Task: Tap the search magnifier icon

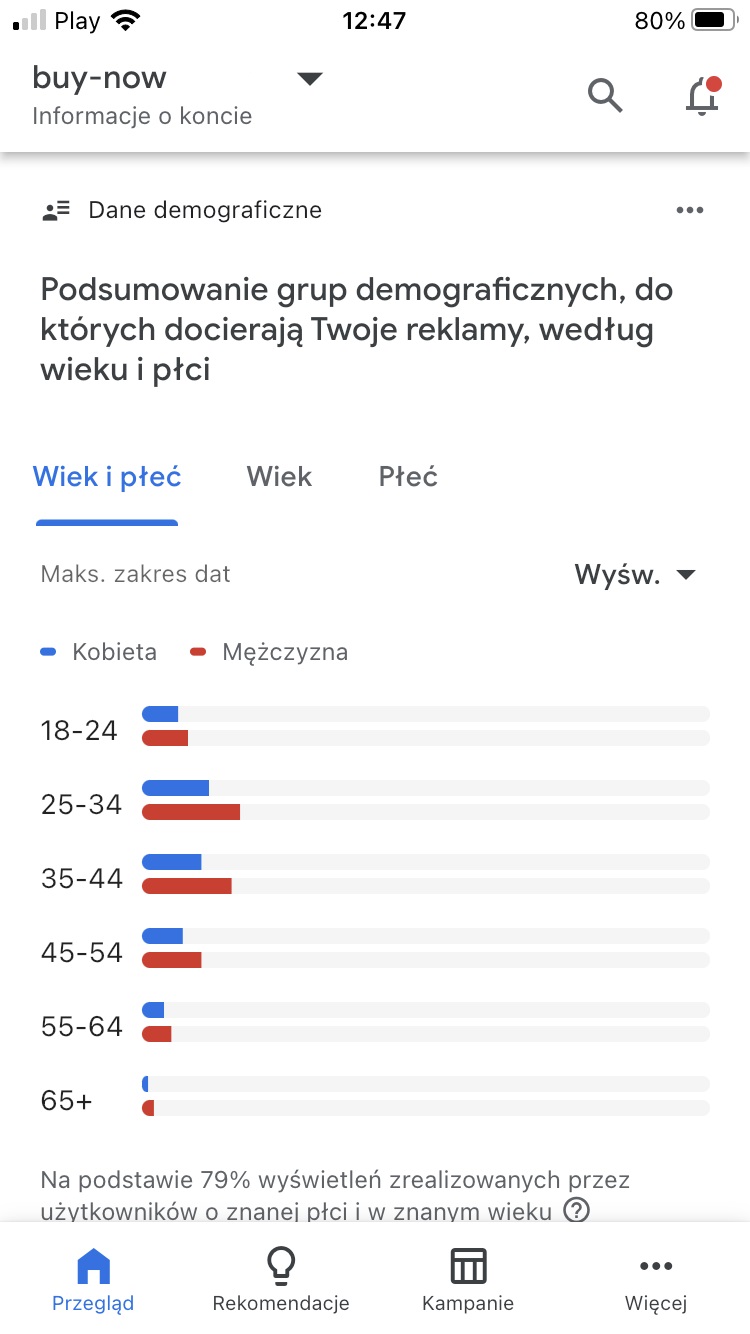Action: pos(604,96)
